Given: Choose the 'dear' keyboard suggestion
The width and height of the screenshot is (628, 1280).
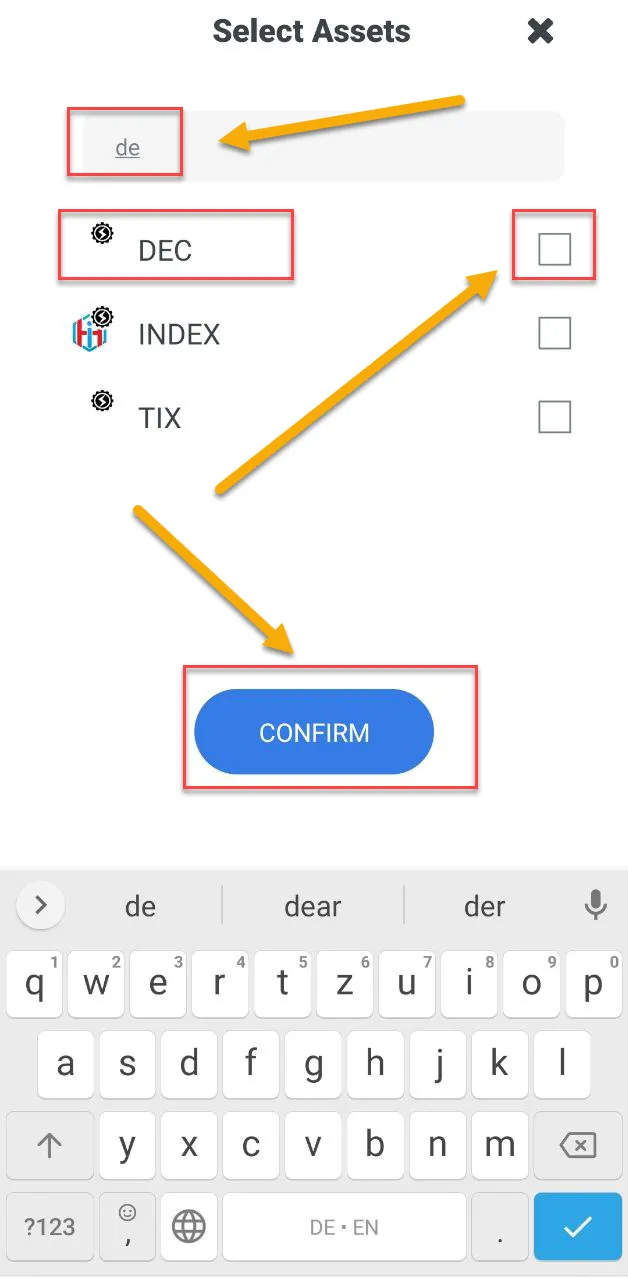Looking at the screenshot, I should point(313,906).
